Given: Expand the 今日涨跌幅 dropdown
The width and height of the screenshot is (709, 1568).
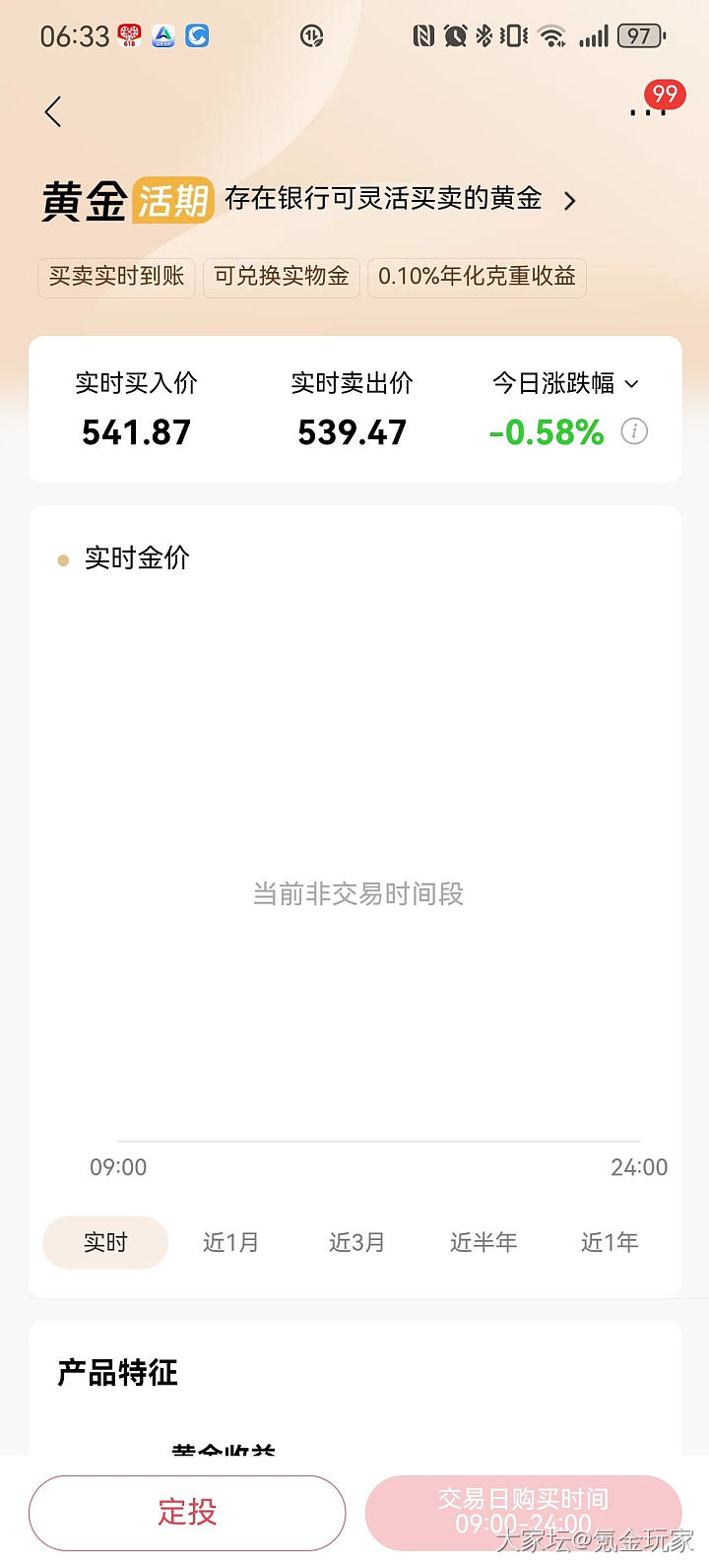Looking at the screenshot, I should click(x=565, y=383).
